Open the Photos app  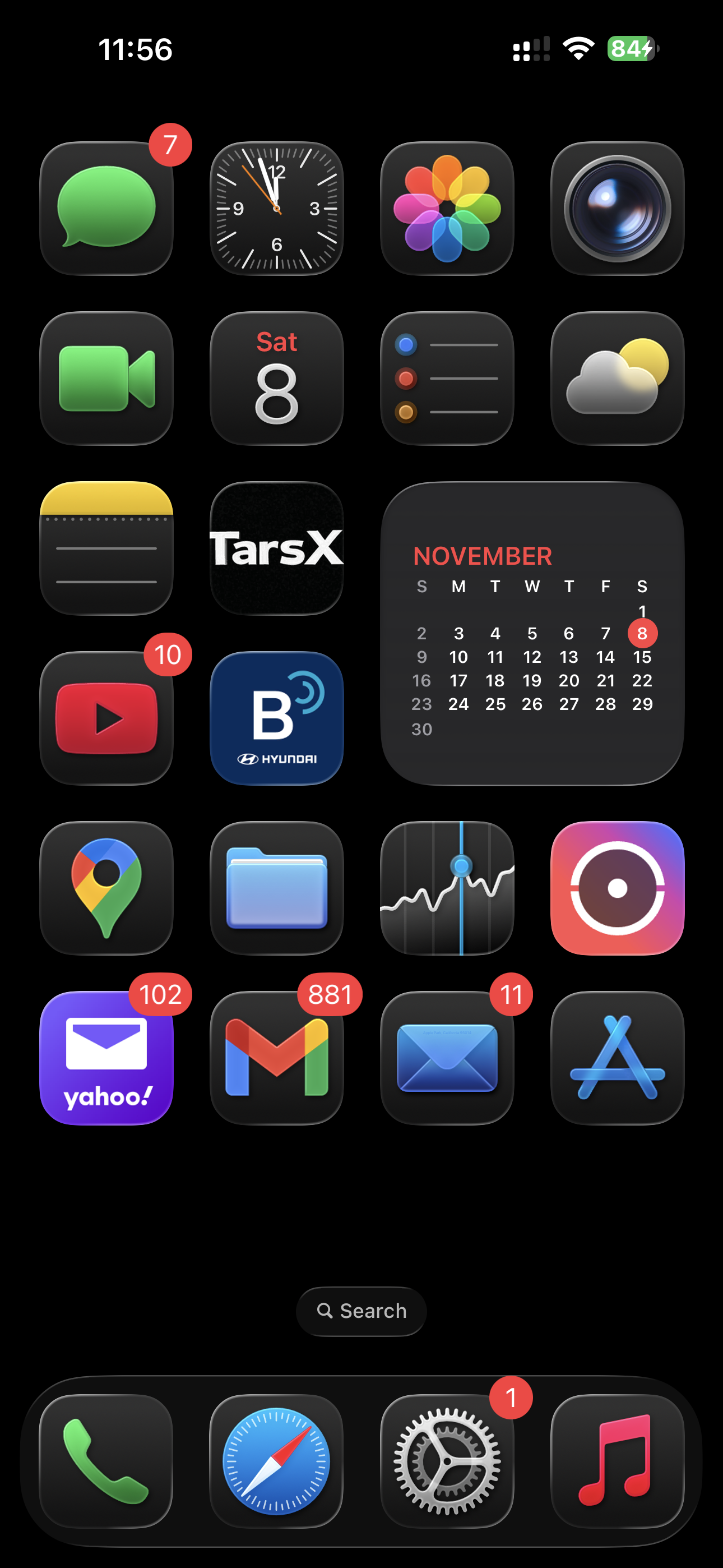pyautogui.click(x=447, y=208)
